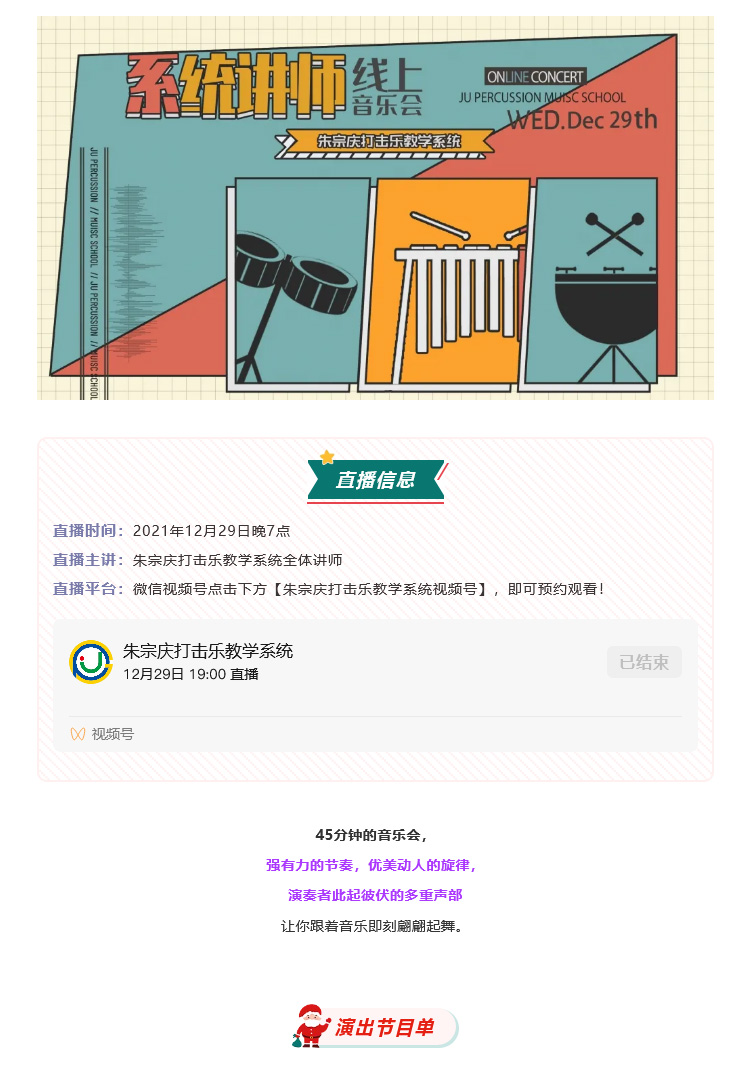Open the 朱宗庆打击乐教学系统 live stream card

click(300, 662)
